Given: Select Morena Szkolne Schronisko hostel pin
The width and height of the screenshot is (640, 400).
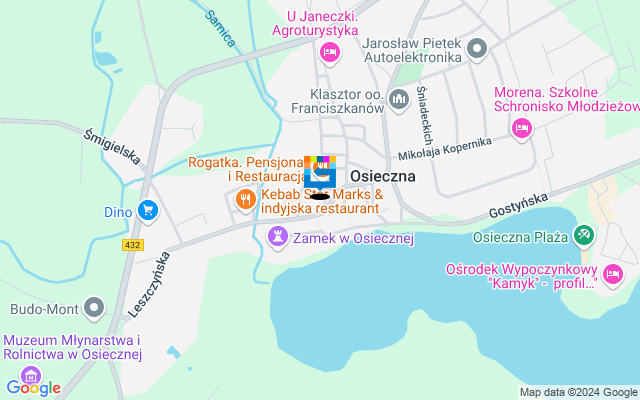Looking at the screenshot, I should click(521, 127).
